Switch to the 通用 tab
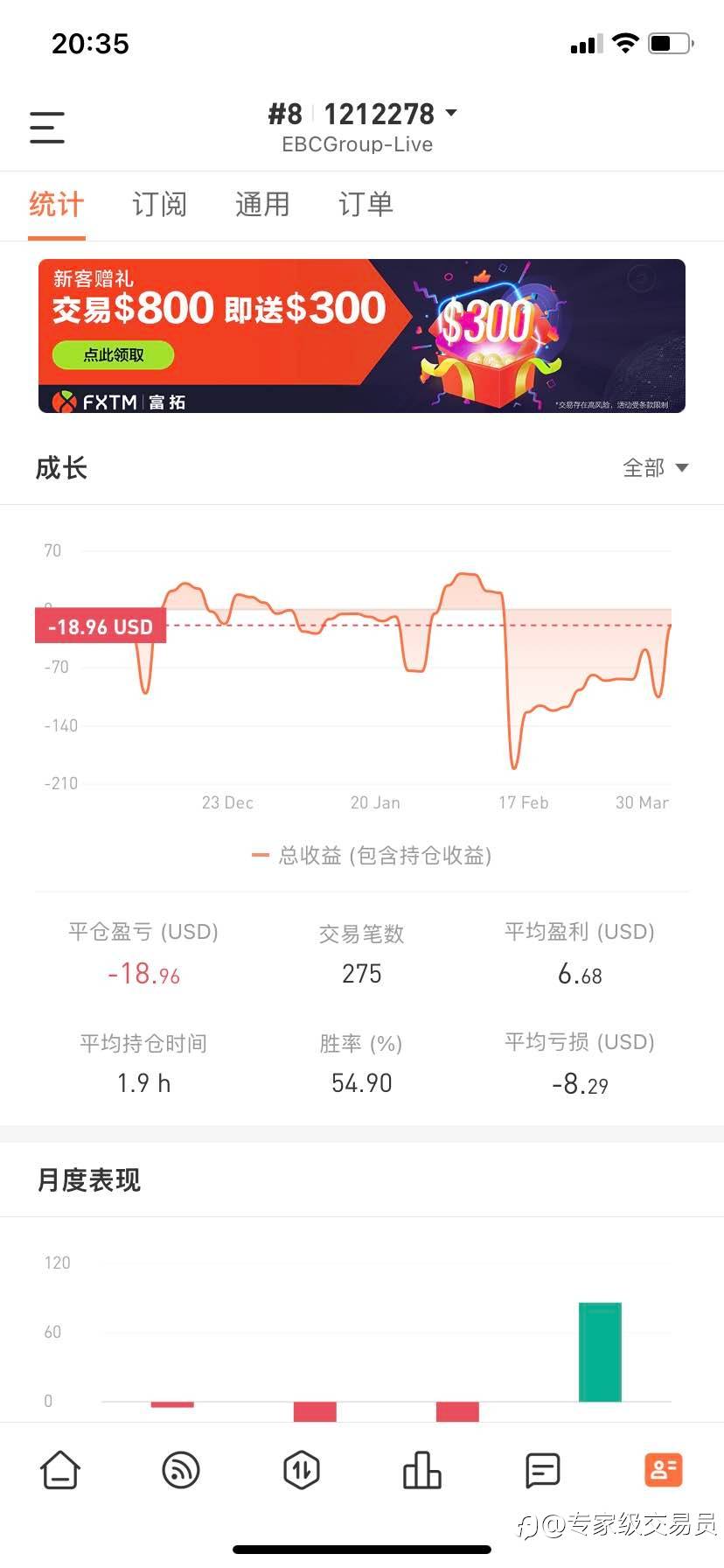 [262, 205]
